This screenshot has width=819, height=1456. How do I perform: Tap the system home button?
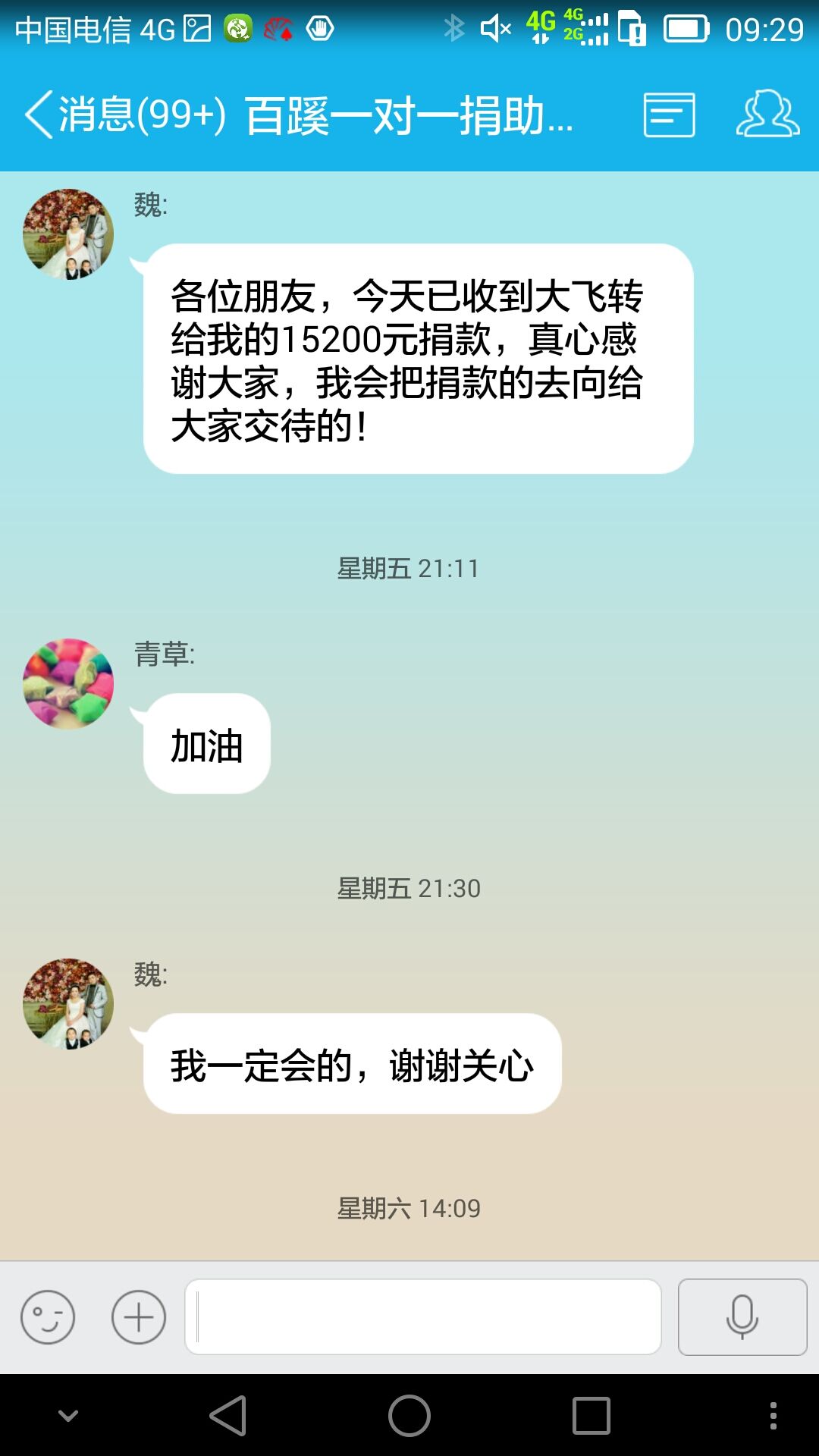tap(409, 1416)
